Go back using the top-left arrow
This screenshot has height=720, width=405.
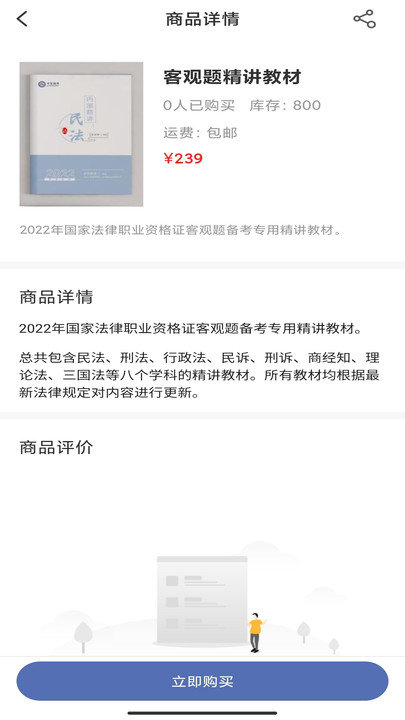coord(22,19)
